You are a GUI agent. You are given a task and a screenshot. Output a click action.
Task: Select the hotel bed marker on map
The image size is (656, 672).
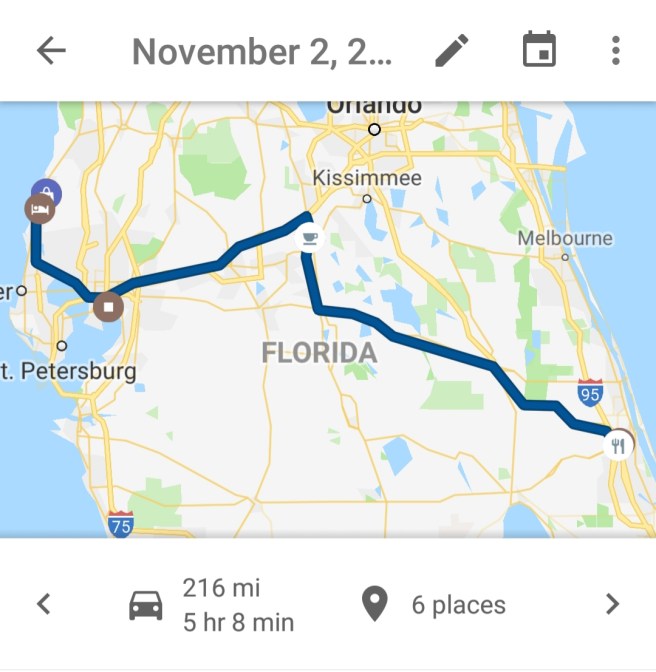coord(38,208)
